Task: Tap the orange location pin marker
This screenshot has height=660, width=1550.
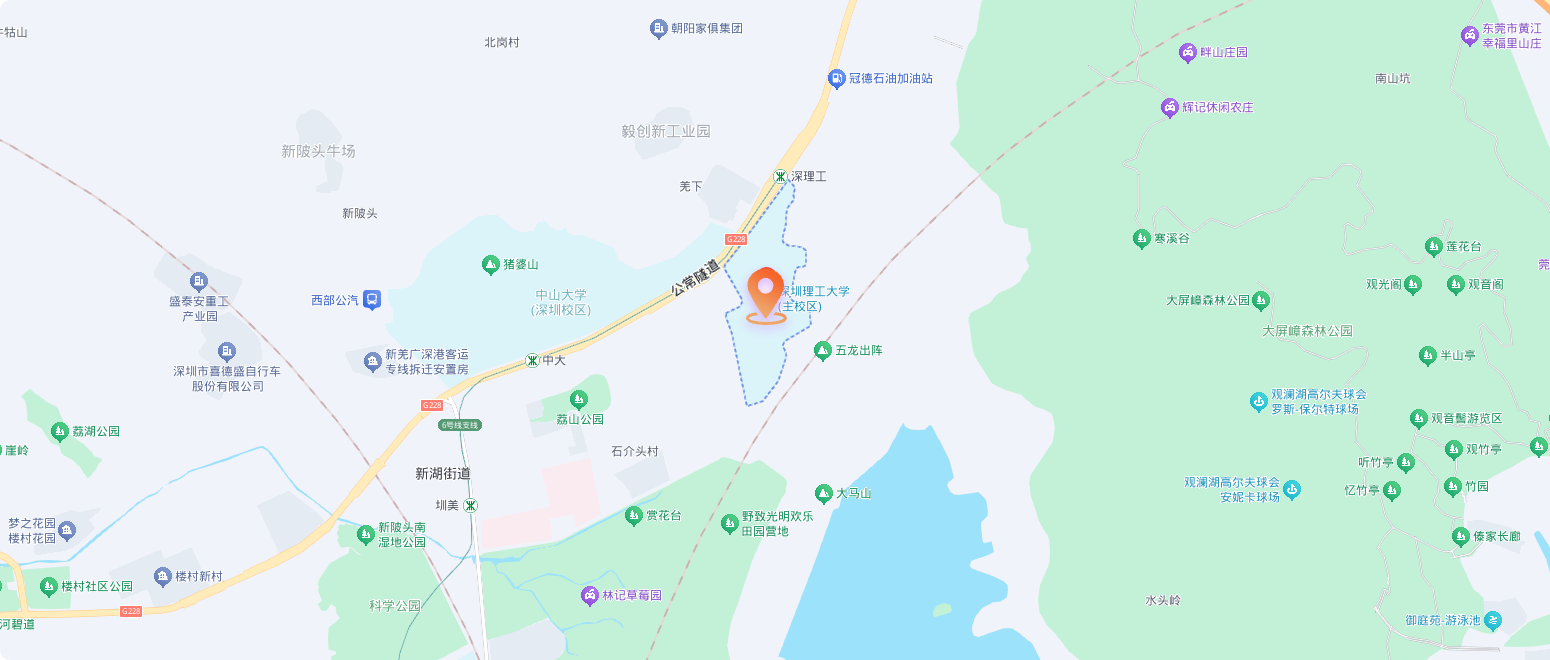Action: coord(766,292)
